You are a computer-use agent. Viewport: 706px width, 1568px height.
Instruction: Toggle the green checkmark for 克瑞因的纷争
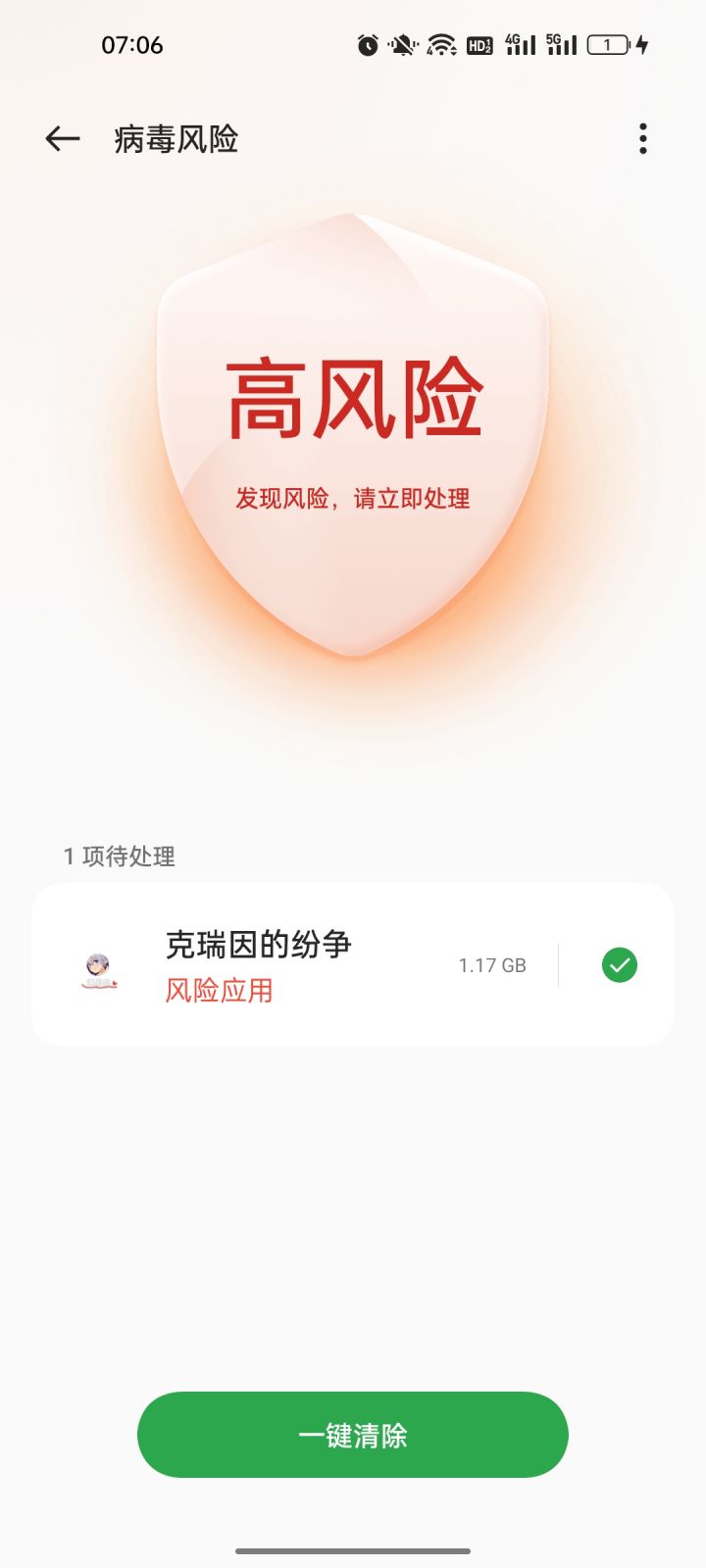[x=619, y=965]
